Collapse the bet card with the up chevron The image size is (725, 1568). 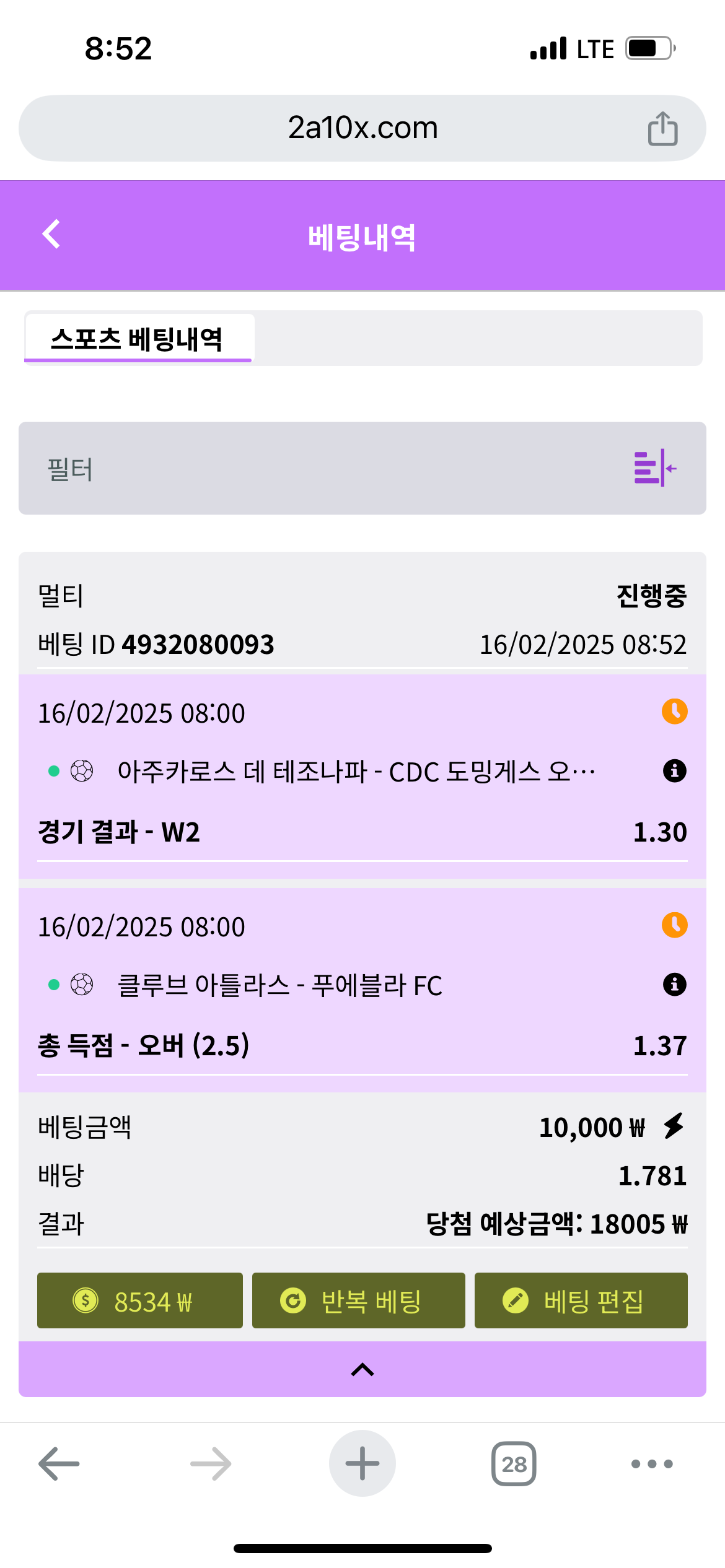pyautogui.click(x=362, y=1370)
